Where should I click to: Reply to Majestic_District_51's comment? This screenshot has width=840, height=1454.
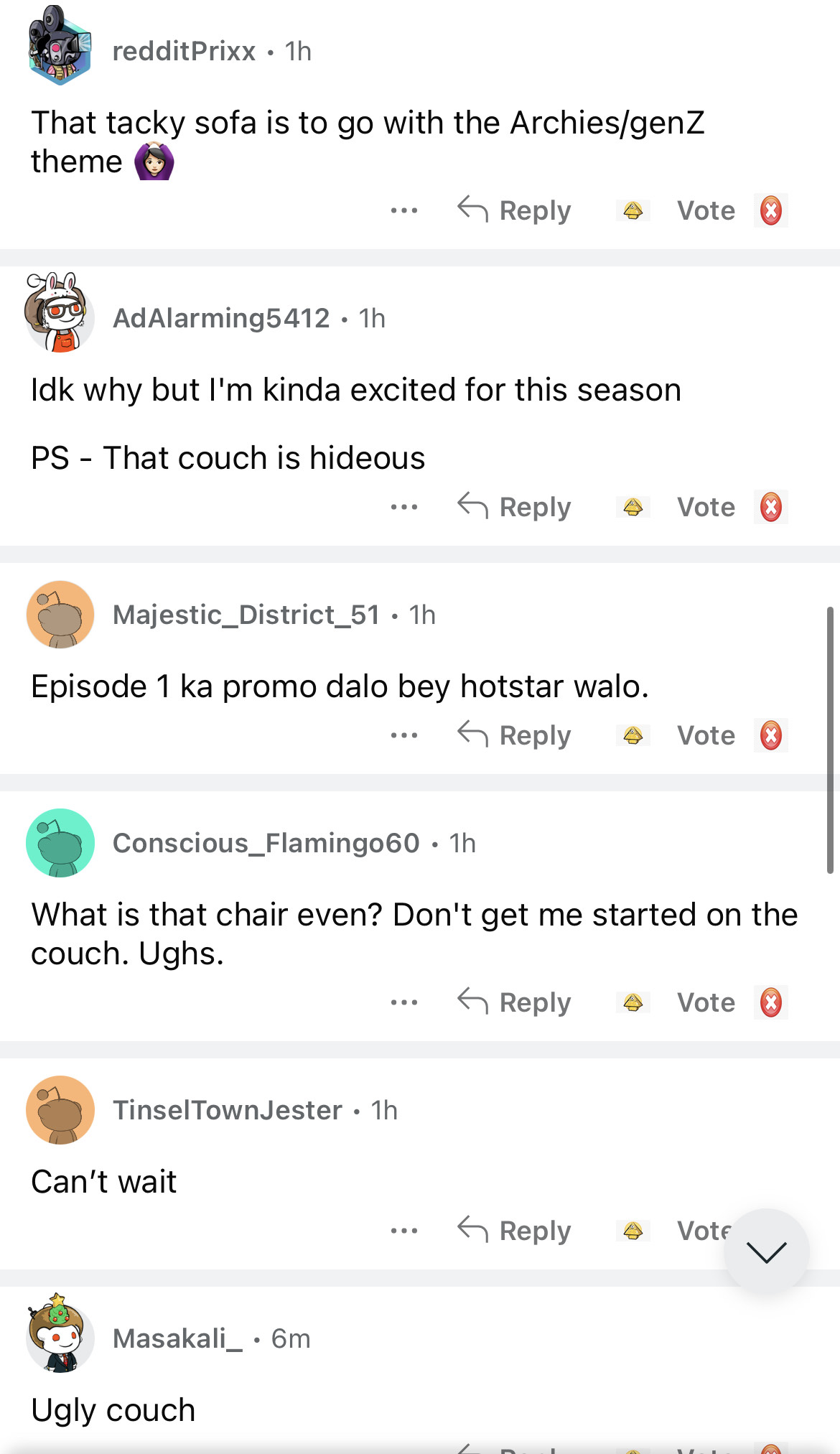click(515, 735)
